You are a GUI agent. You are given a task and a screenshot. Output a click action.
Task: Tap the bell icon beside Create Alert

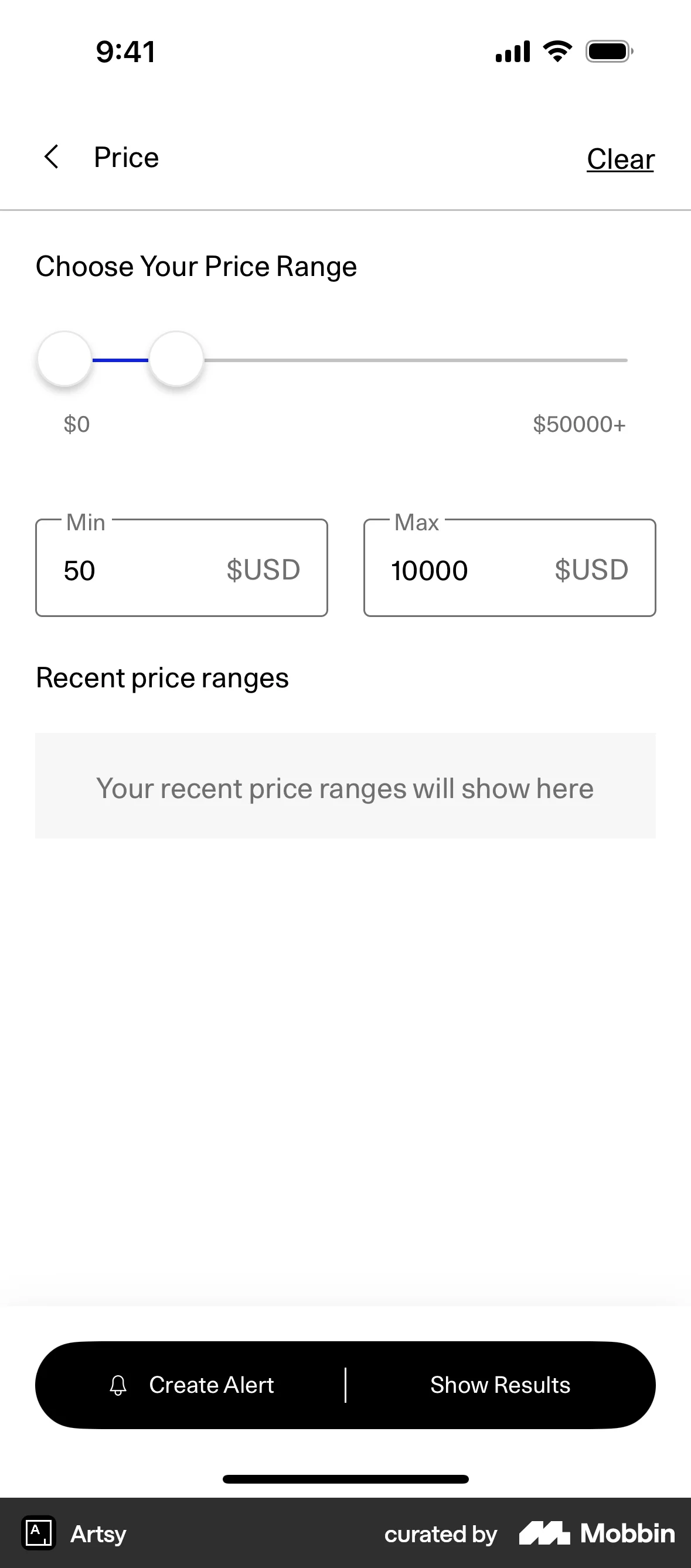(x=118, y=1385)
